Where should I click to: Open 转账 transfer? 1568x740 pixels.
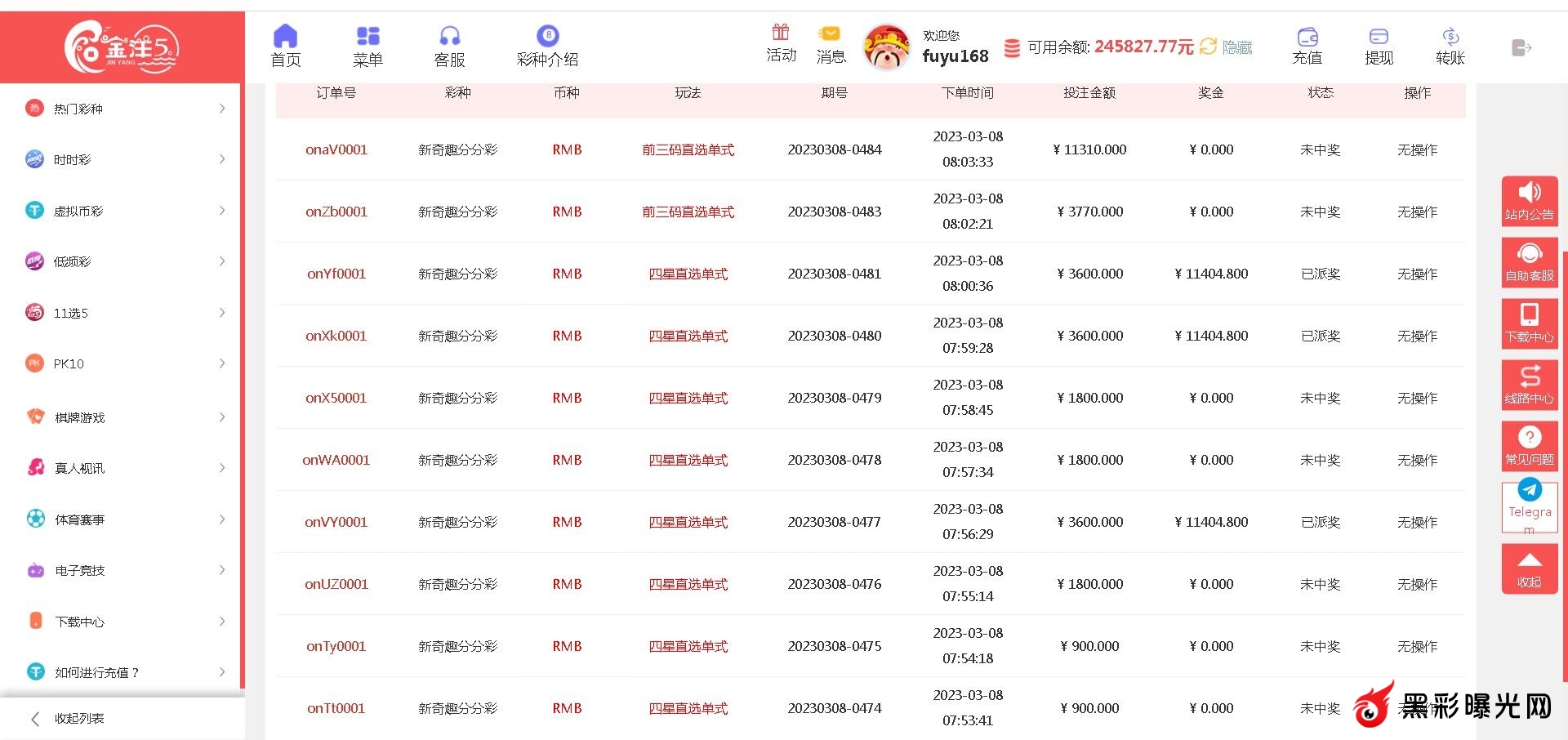point(1450,46)
